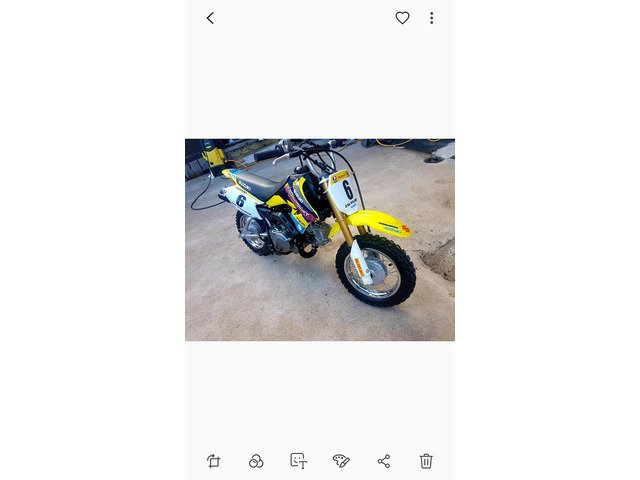Mark this photo as favorite

pyautogui.click(x=402, y=18)
